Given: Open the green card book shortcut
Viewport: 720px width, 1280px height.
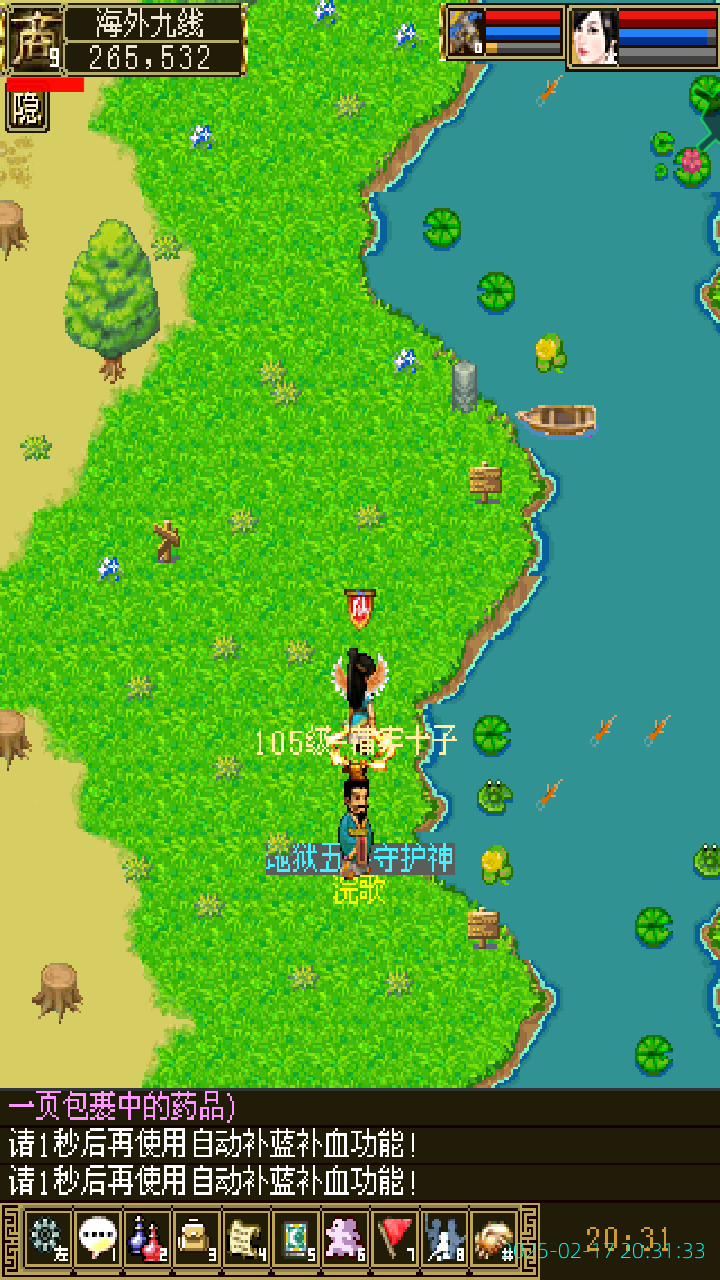Looking at the screenshot, I should [295, 1238].
